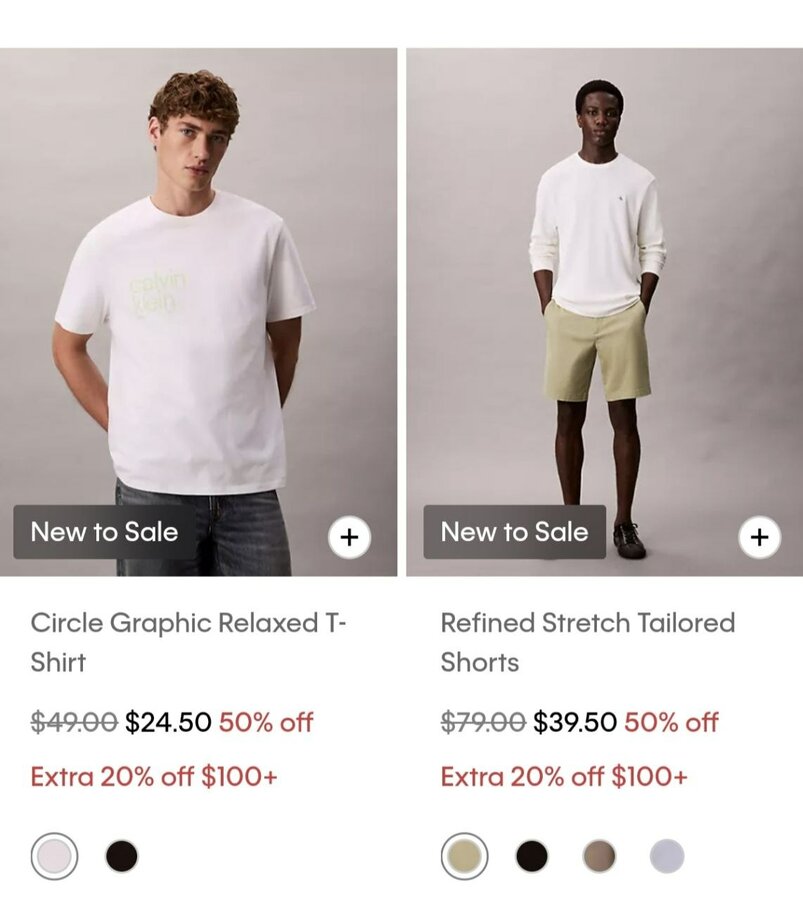
Task: Open the Circle Graphic Relaxed T-Shirt product image
Action: (x=198, y=300)
